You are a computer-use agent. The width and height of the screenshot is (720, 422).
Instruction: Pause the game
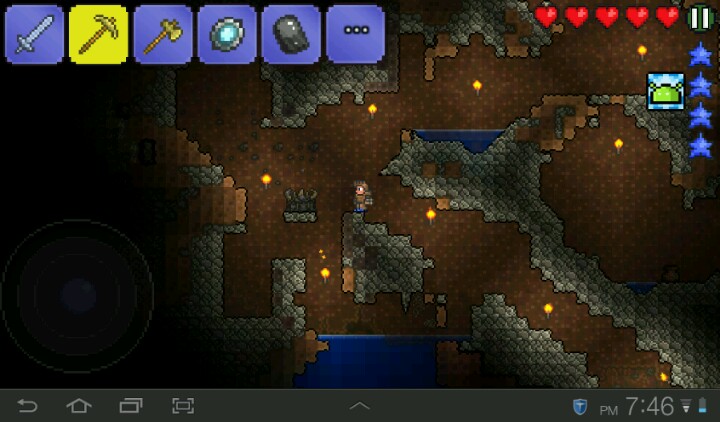click(700, 18)
